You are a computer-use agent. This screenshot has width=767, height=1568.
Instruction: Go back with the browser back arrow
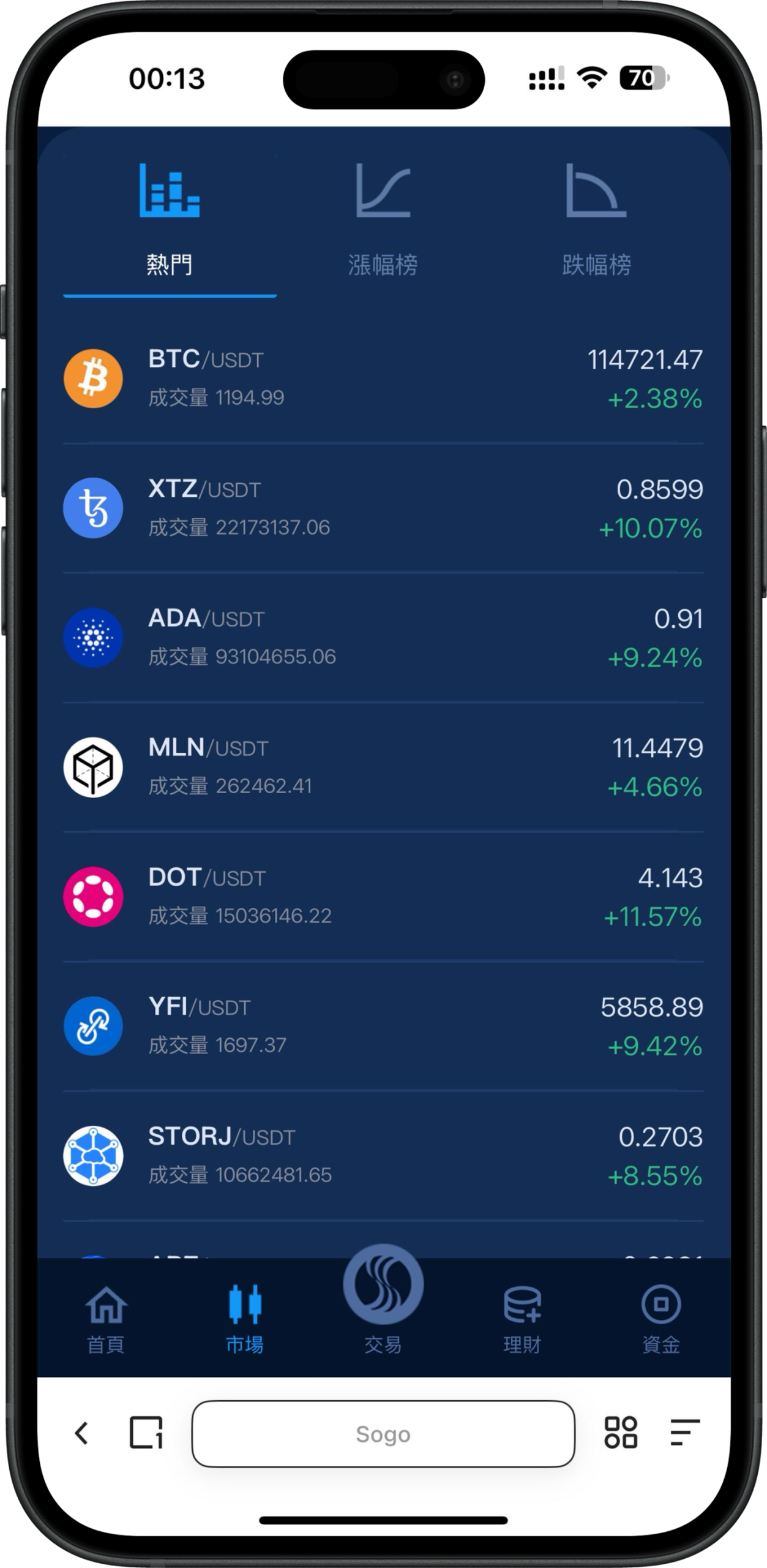[x=81, y=1433]
